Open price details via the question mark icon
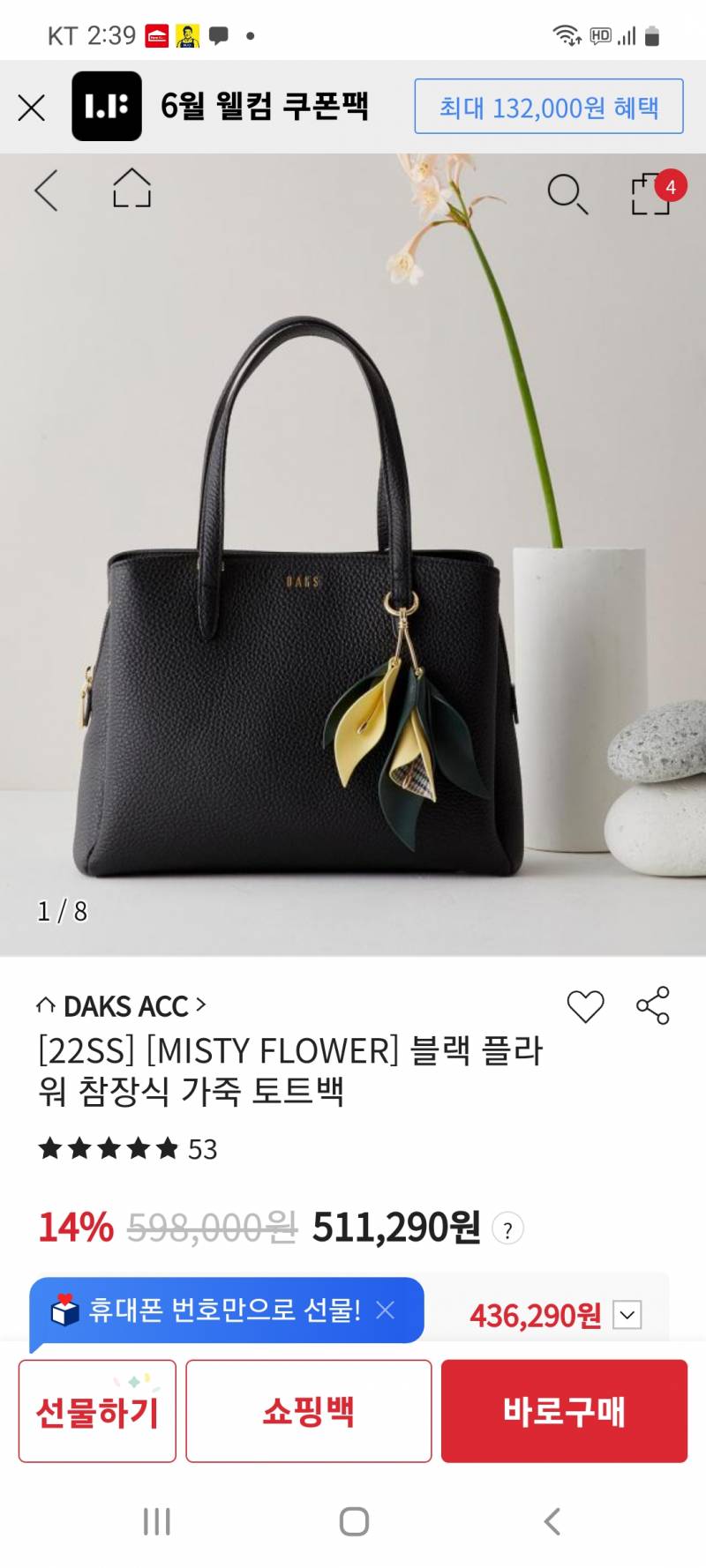Viewport: 706px width, 1568px height. (x=507, y=1228)
